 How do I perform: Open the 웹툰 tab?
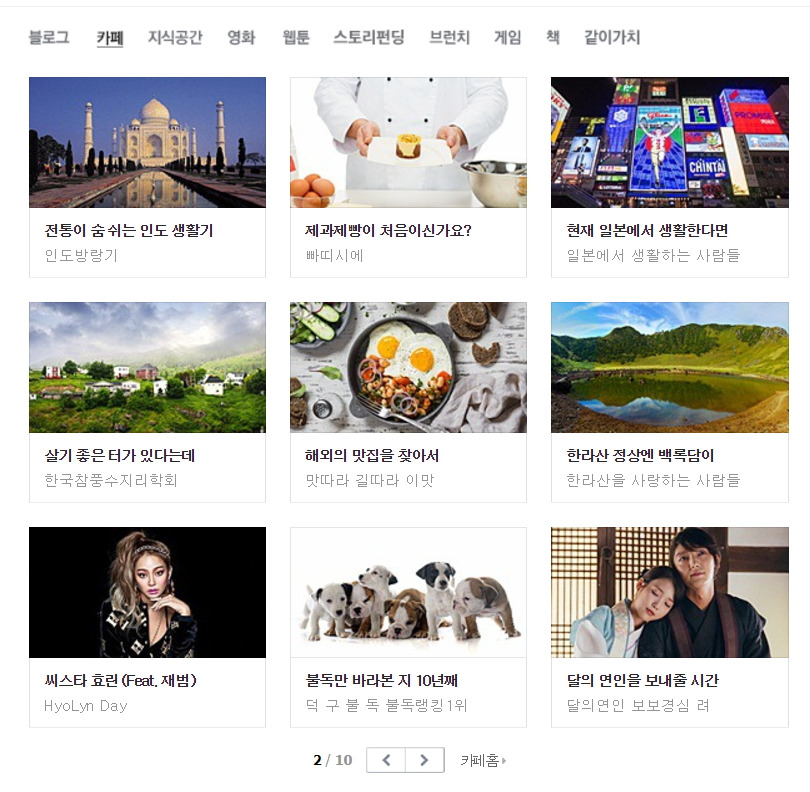click(296, 37)
